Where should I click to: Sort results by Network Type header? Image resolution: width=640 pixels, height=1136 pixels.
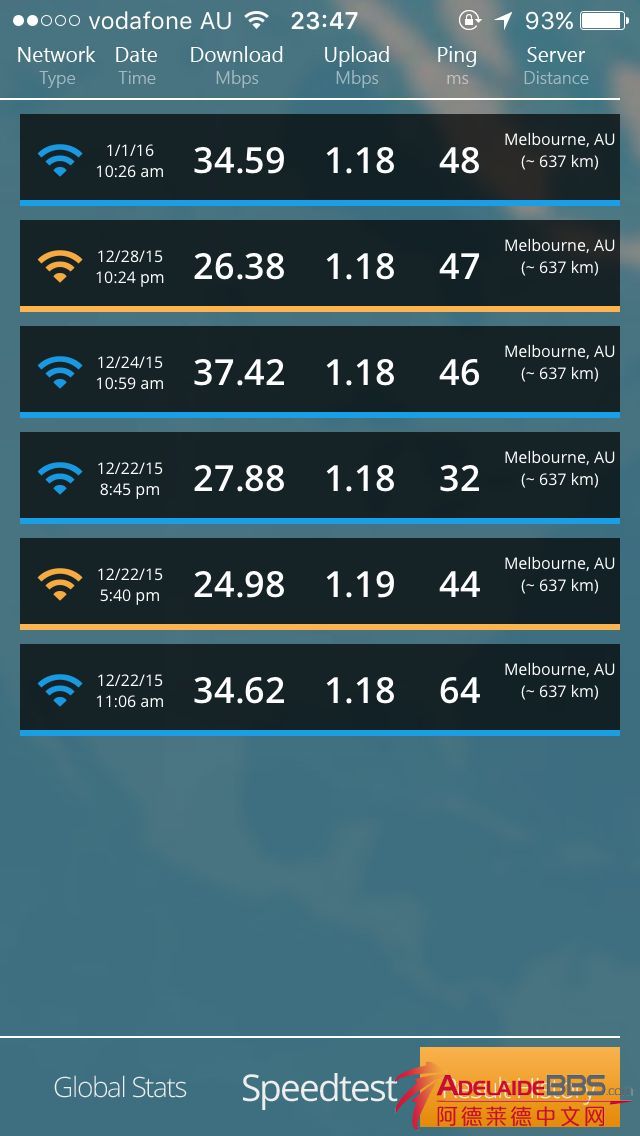point(57,65)
